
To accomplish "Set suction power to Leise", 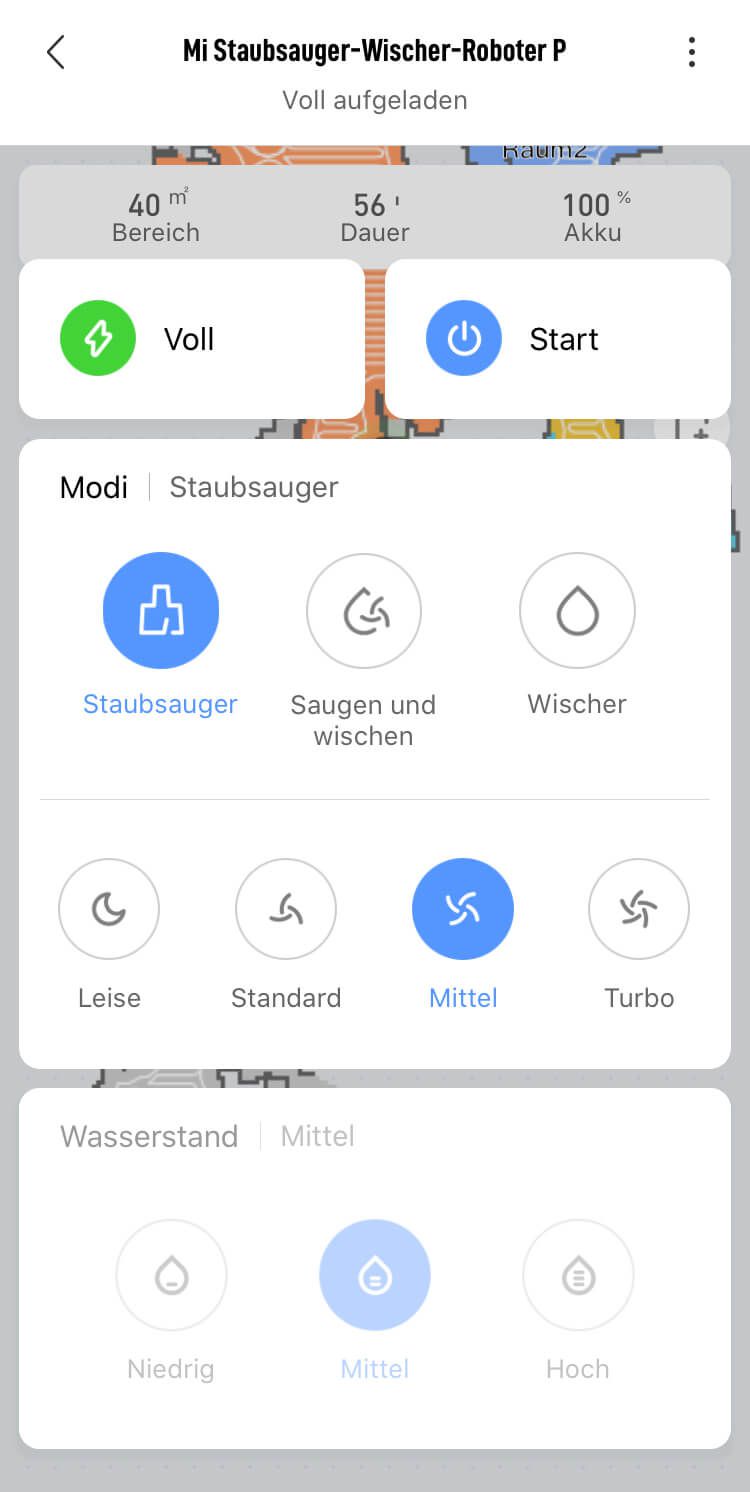I will [109, 909].
